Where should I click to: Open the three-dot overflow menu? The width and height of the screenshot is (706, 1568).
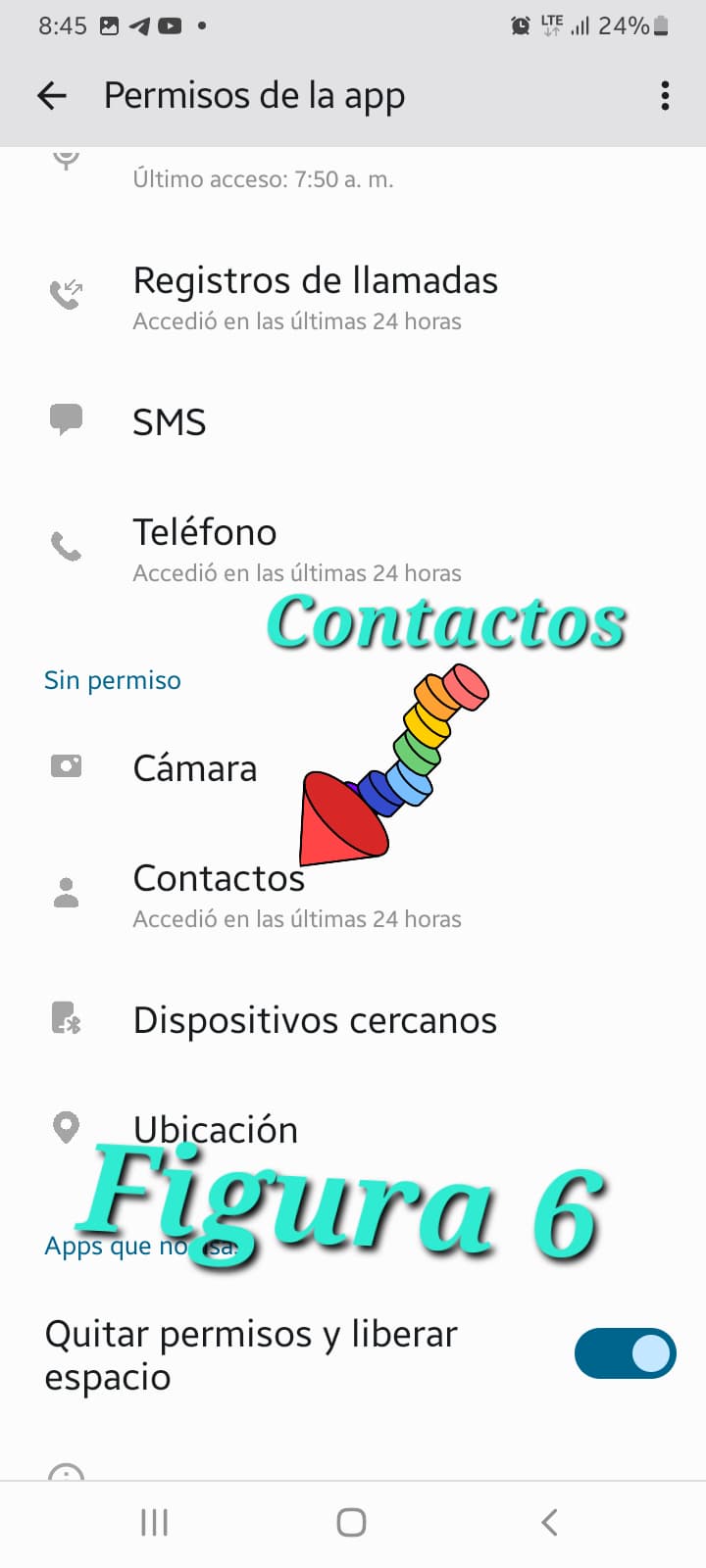[x=665, y=96]
